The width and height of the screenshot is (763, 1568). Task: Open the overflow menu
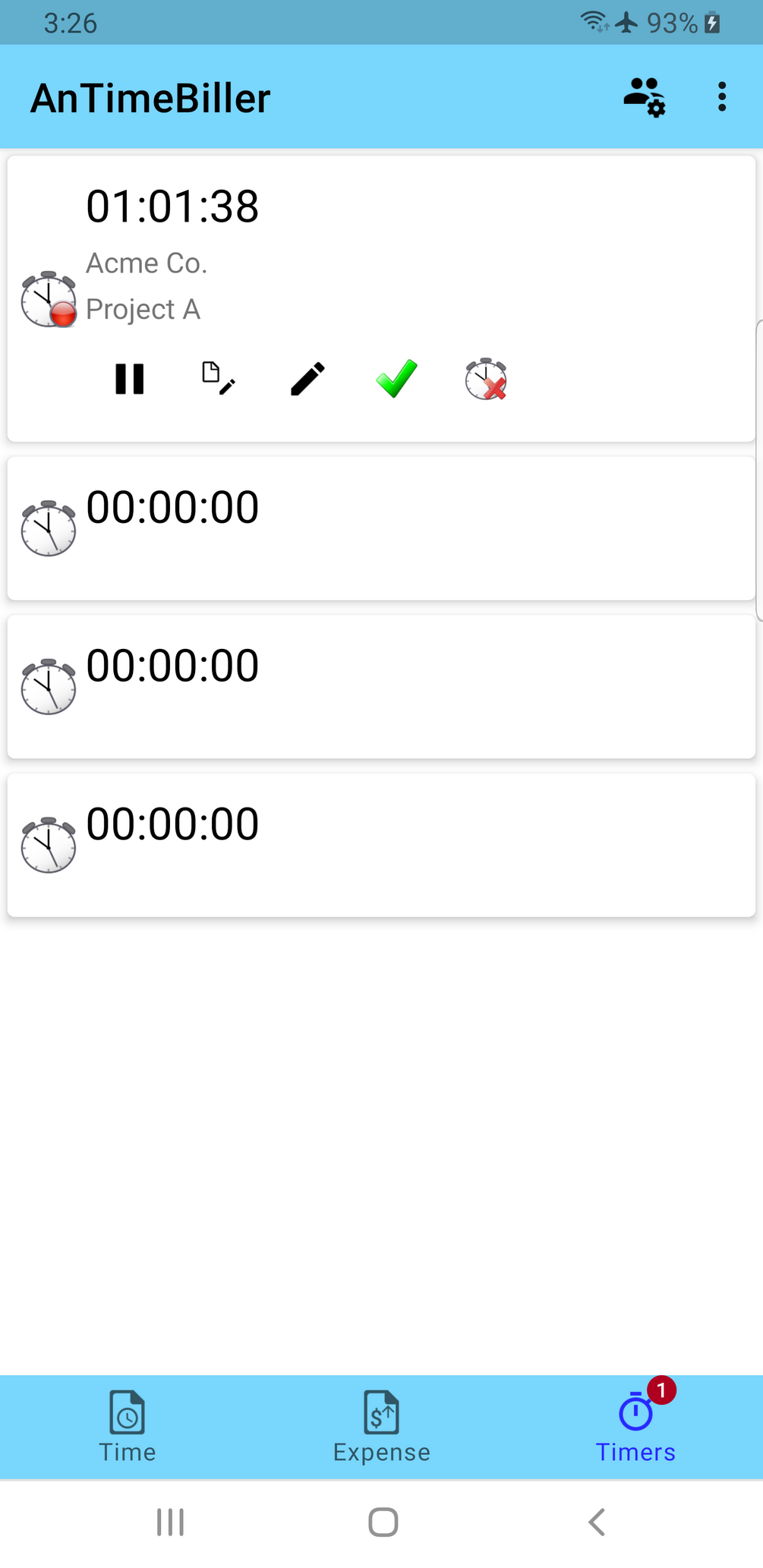coord(722,97)
